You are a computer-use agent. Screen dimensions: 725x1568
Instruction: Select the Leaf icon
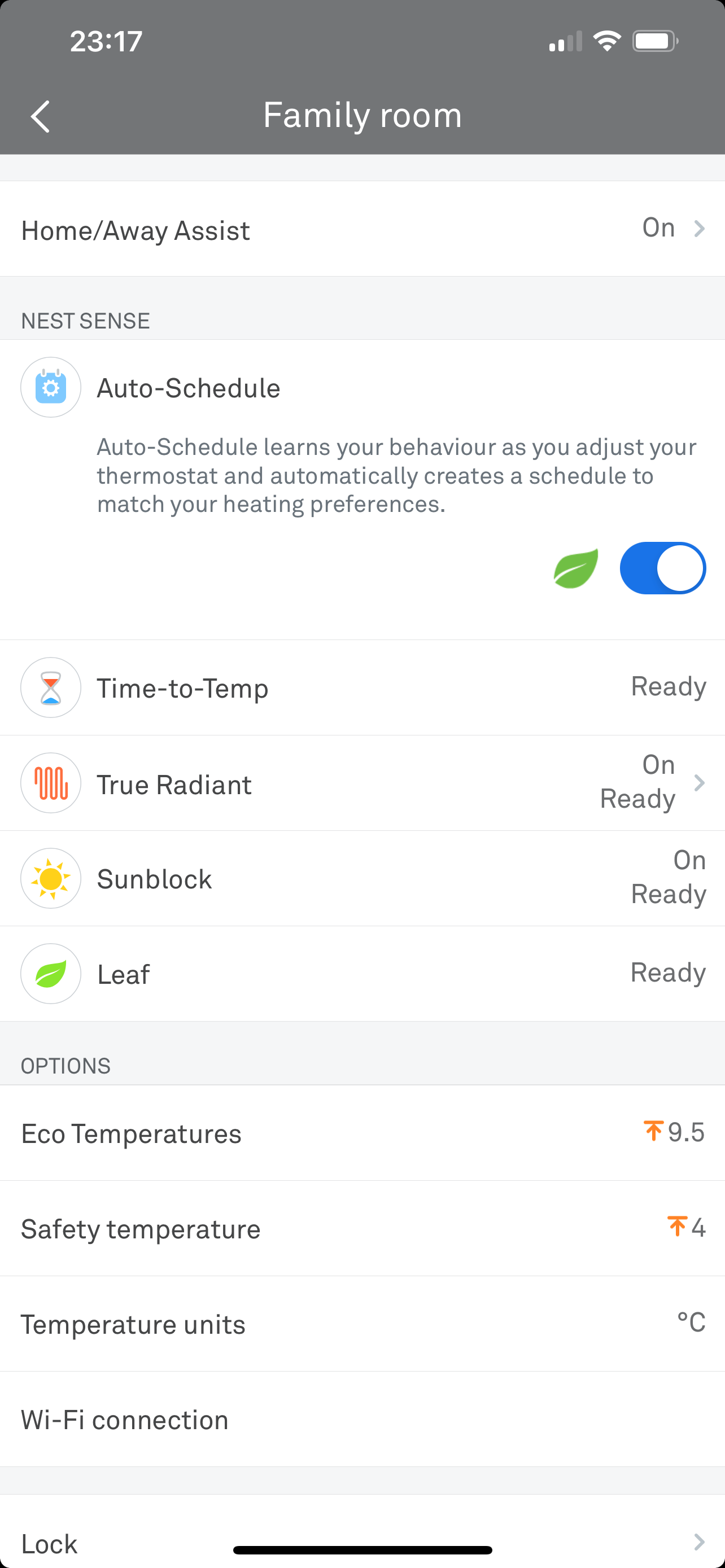[50, 973]
